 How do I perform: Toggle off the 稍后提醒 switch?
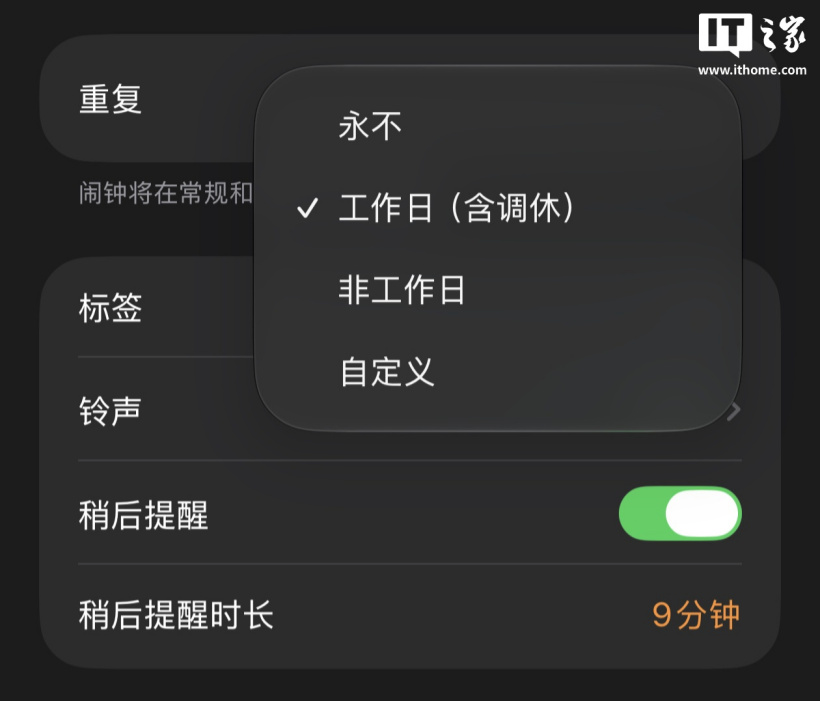coord(680,513)
